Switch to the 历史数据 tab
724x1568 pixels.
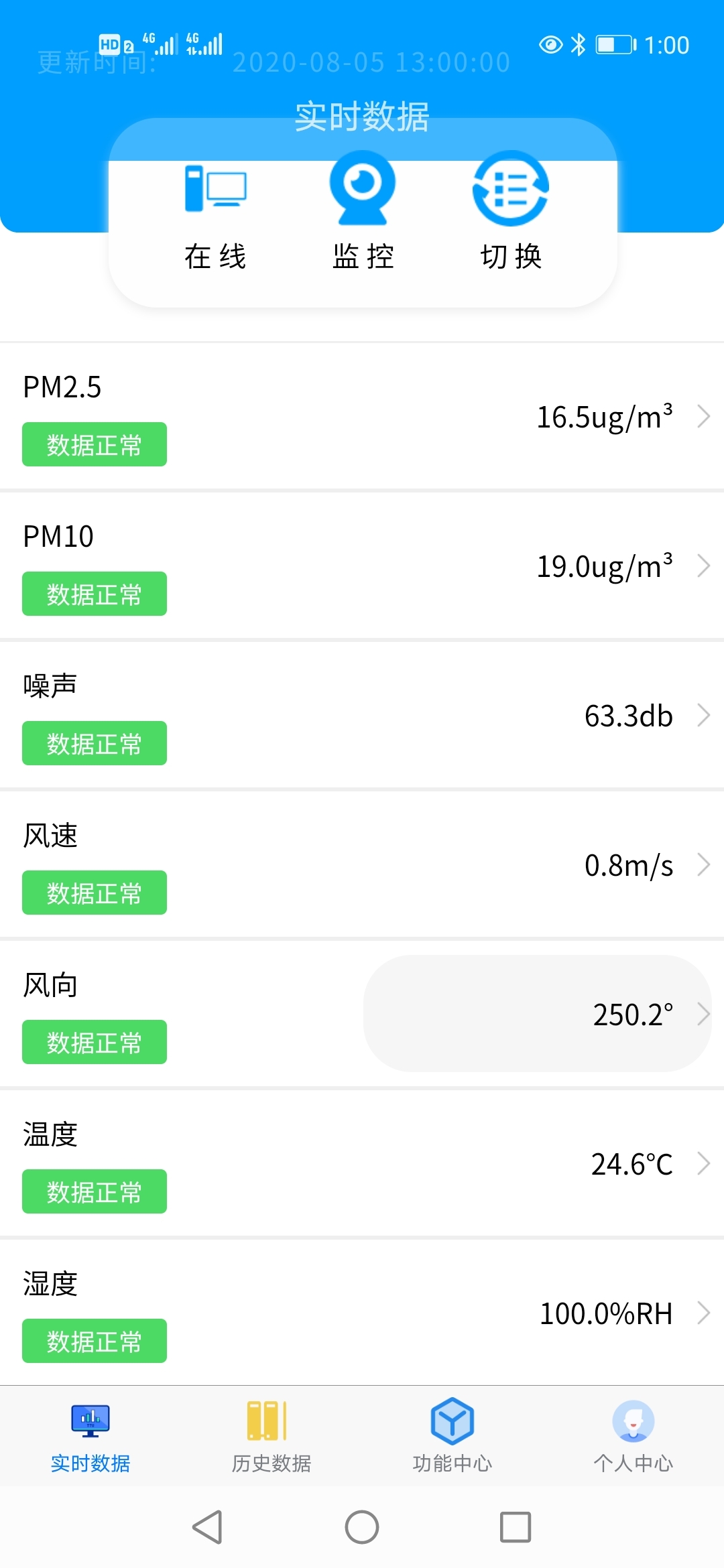pyautogui.click(x=271, y=1435)
